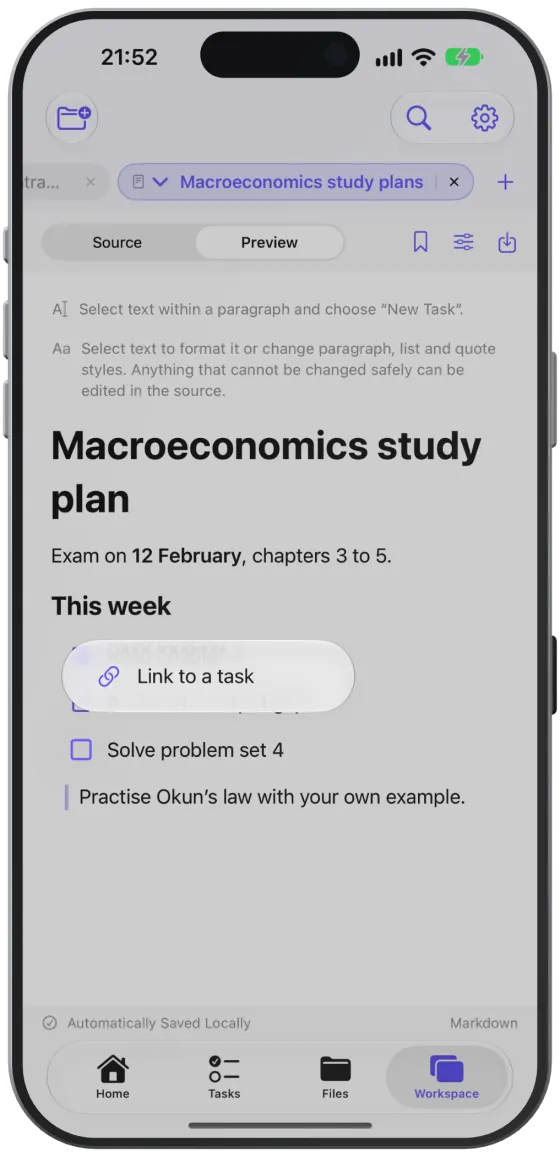Add a new tab with plus
Image resolution: width=560 pixels, height=1157 pixels.
click(x=505, y=182)
